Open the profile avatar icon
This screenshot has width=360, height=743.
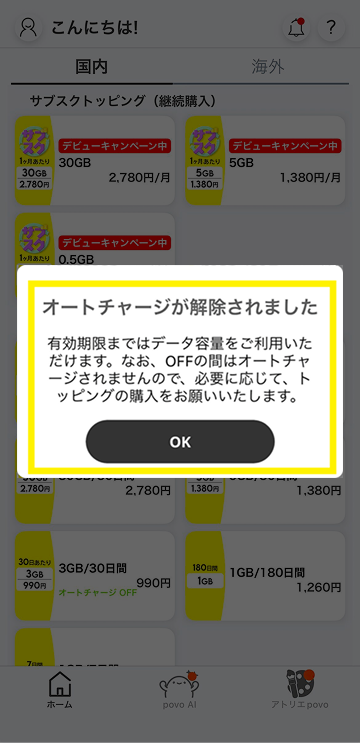[29, 28]
